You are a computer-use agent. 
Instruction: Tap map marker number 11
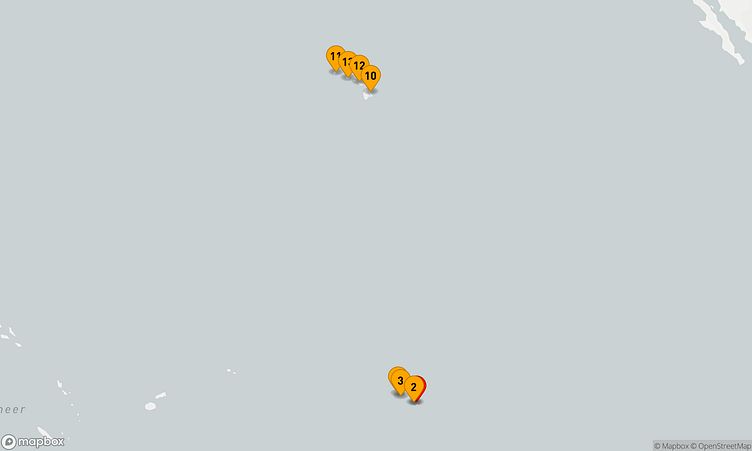pyautogui.click(x=333, y=56)
